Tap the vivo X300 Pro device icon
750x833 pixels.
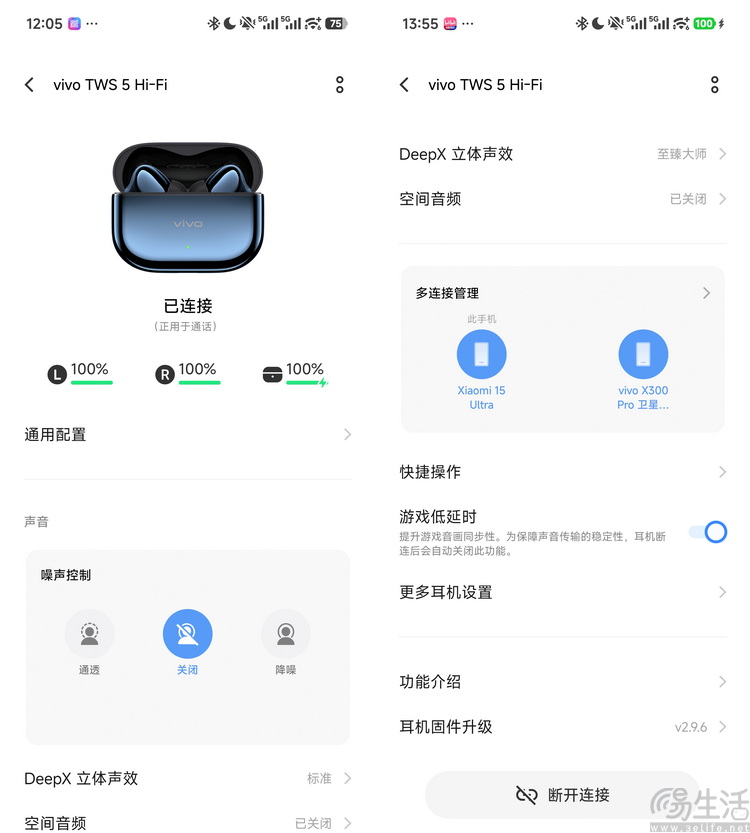coord(644,355)
